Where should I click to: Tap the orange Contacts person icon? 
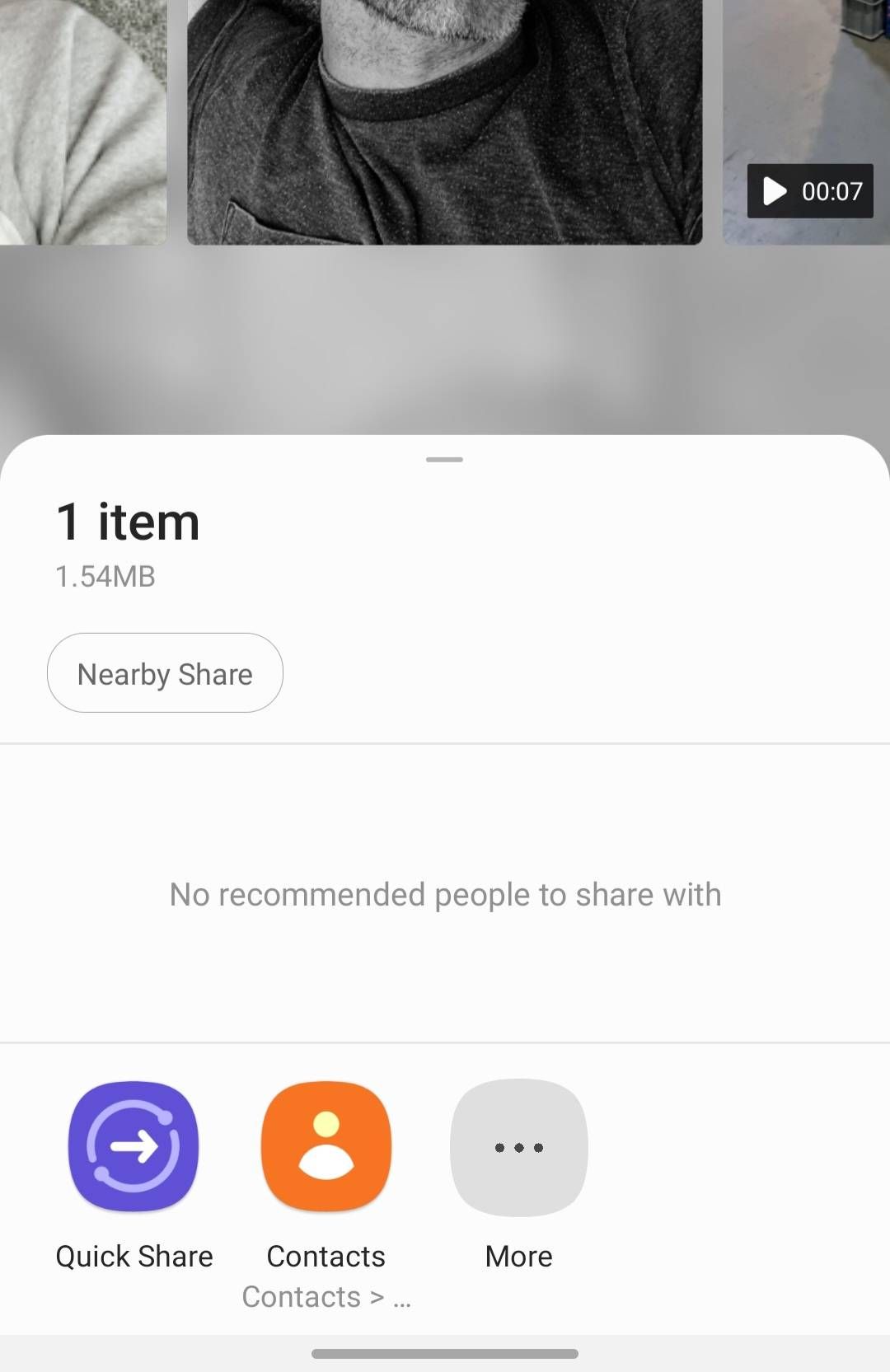tap(326, 1147)
